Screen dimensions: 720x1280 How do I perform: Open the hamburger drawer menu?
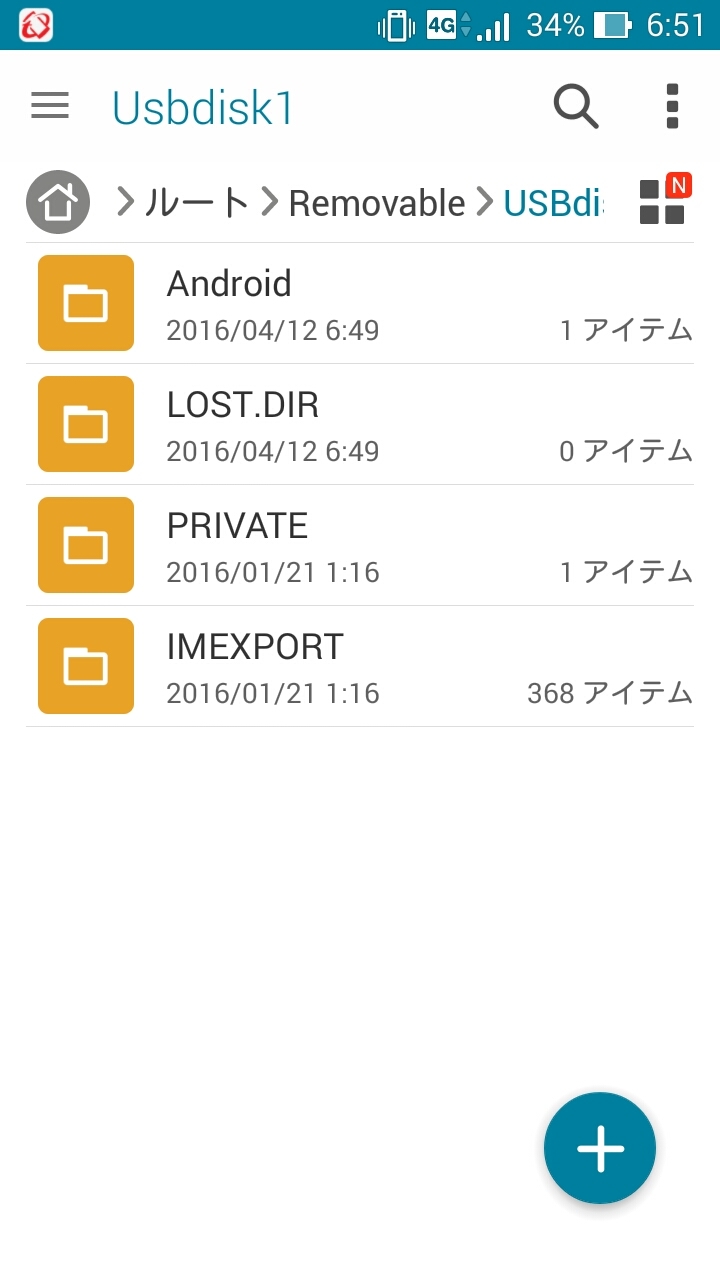(50, 106)
